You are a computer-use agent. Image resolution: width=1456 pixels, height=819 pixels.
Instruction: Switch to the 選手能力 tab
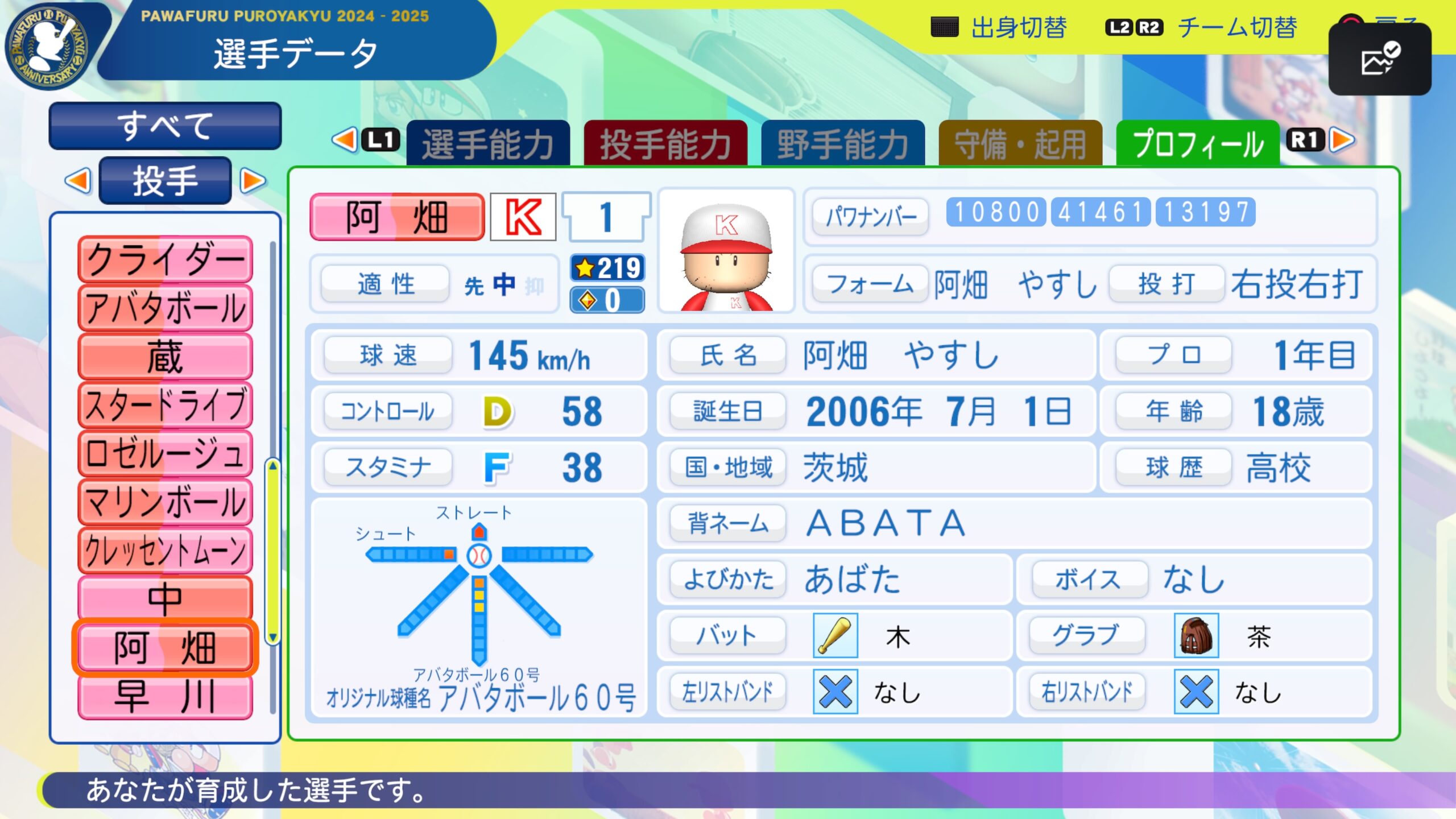point(488,144)
